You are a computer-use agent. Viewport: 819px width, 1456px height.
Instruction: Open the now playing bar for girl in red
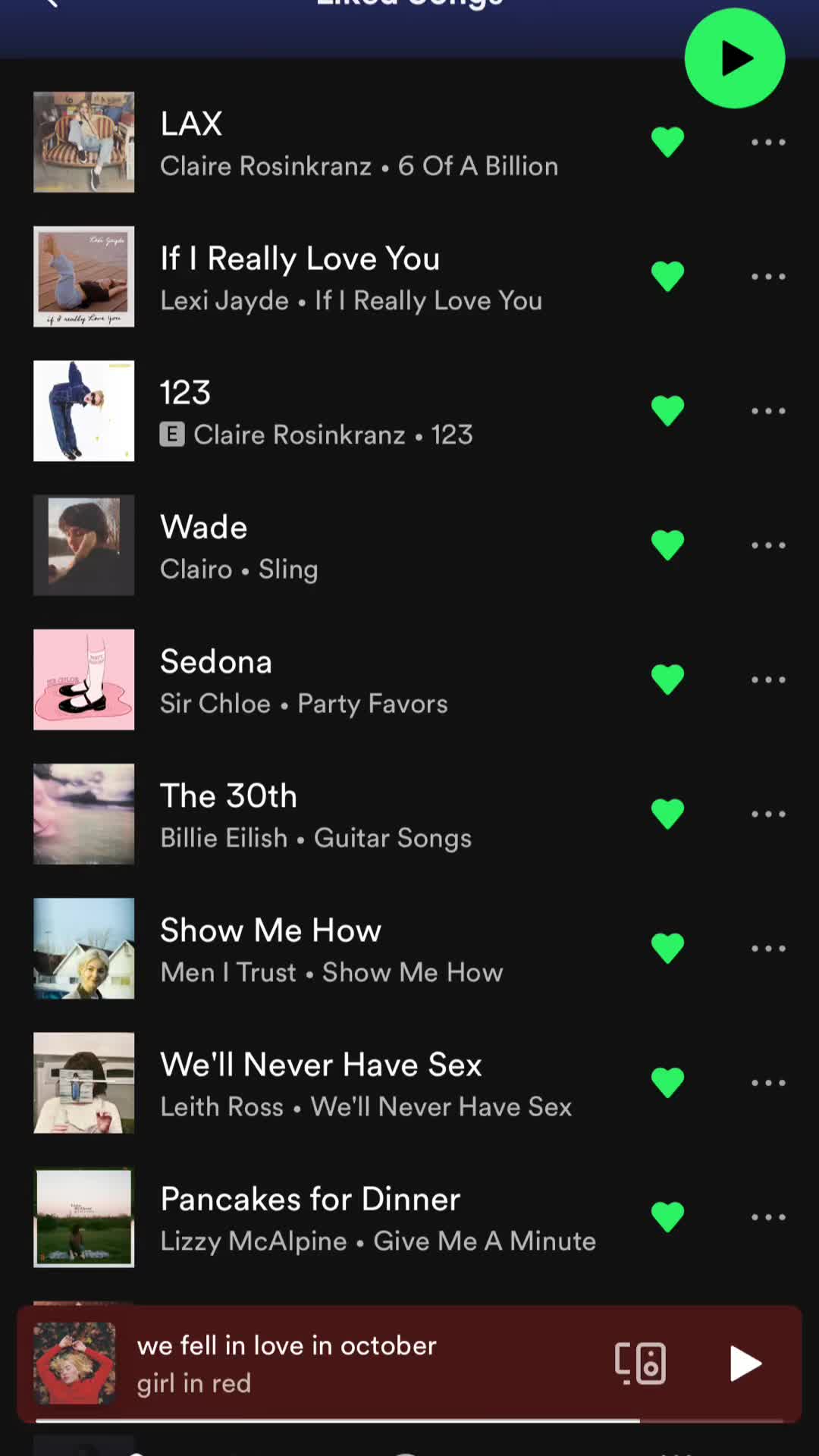(341, 1363)
